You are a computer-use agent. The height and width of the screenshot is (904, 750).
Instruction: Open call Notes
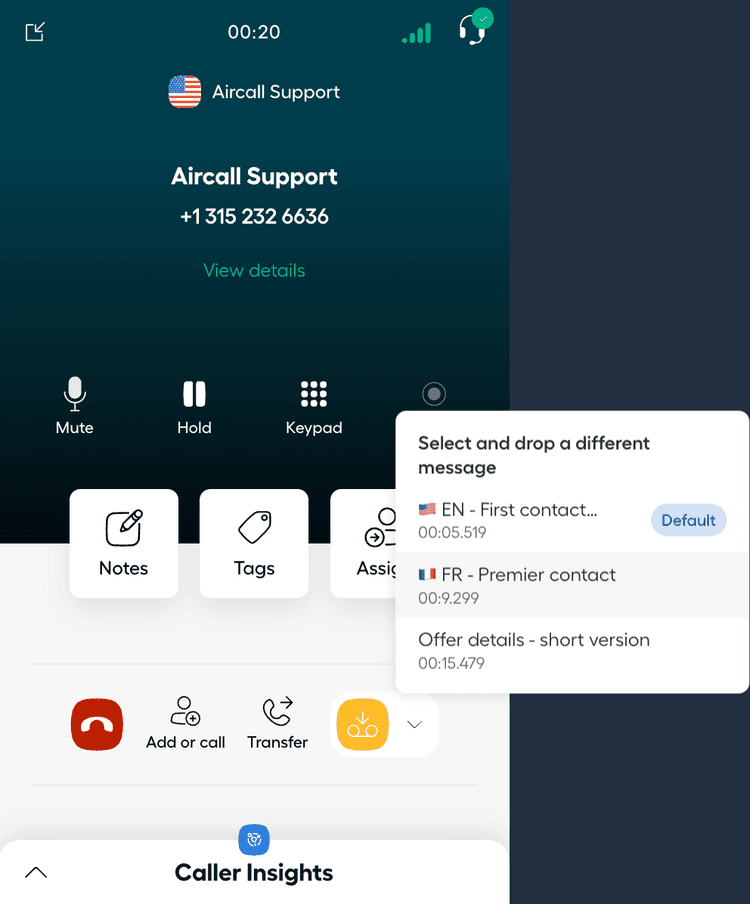[124, 543]
